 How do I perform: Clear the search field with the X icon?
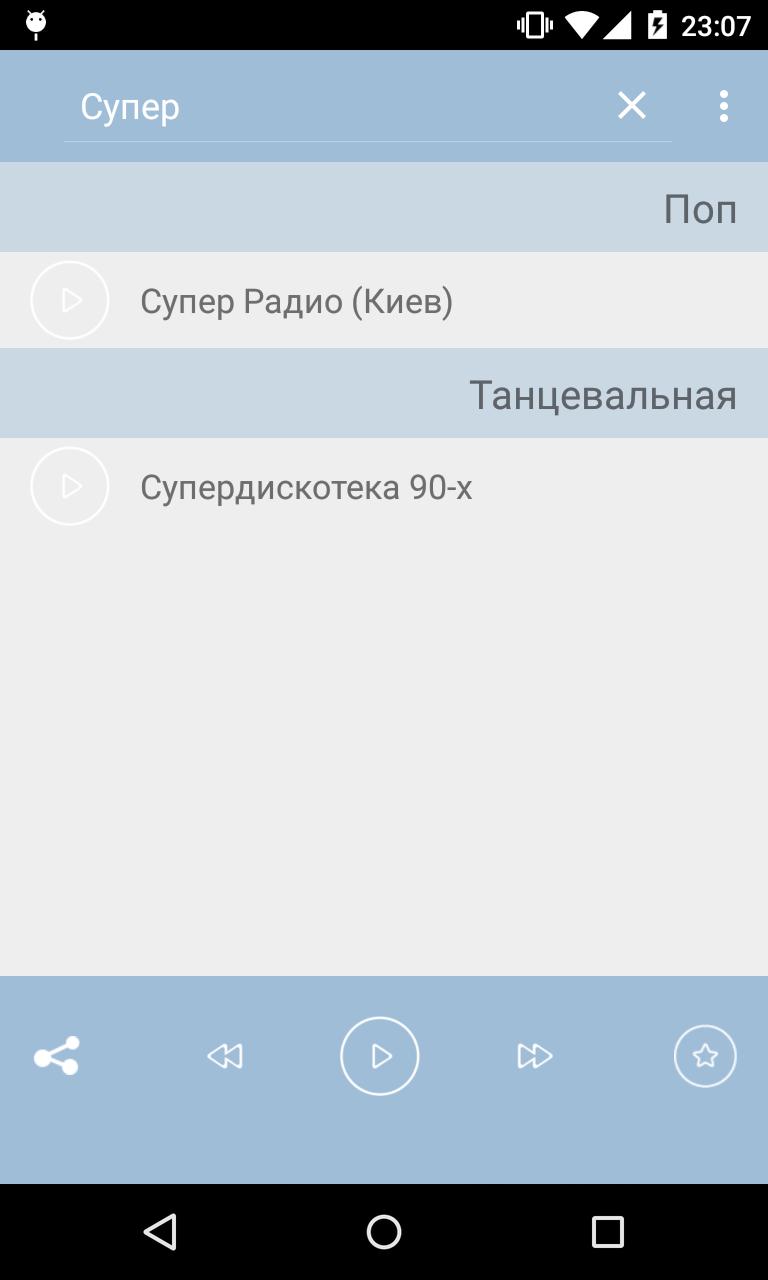click(x=631, y=105)
